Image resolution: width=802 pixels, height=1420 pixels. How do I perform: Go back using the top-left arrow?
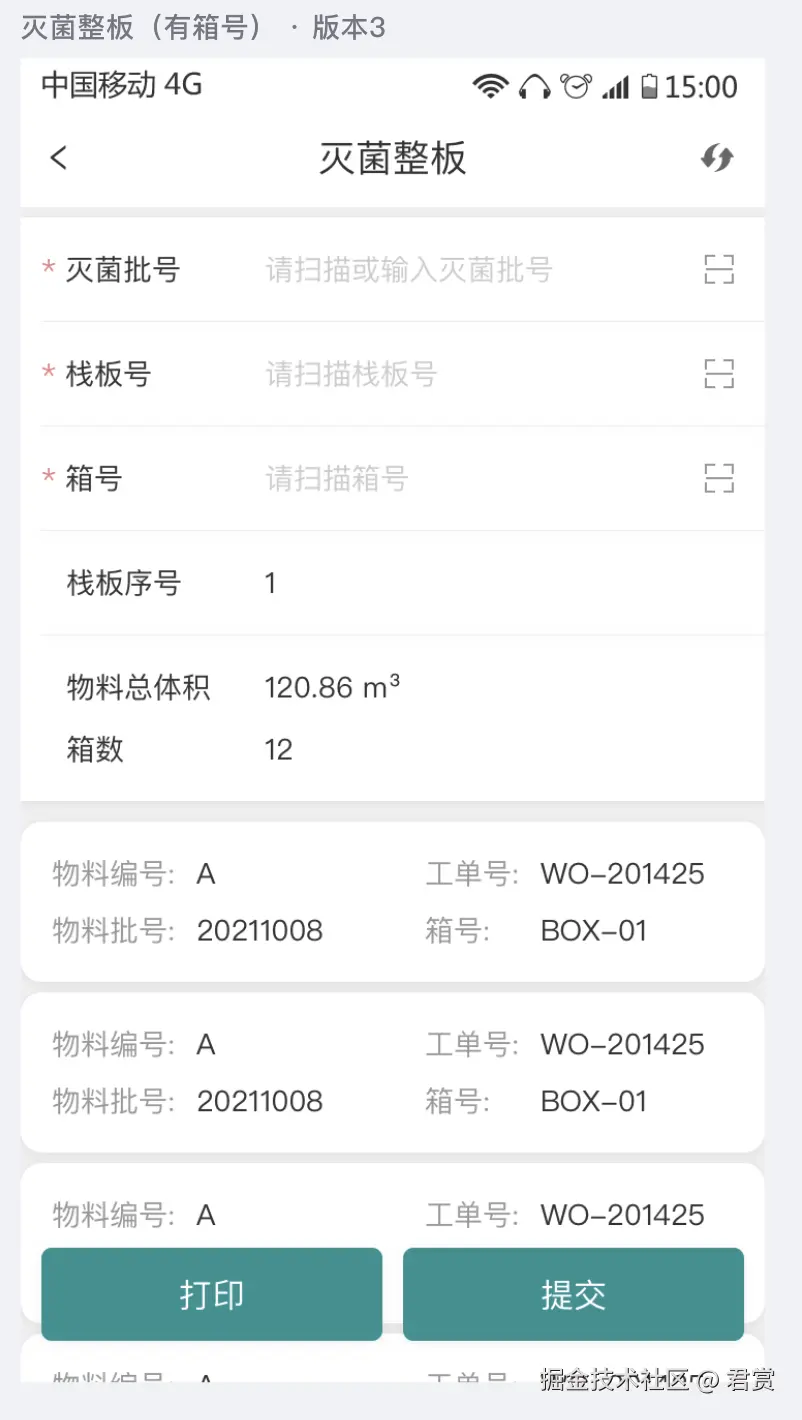(x=59, y=158)
